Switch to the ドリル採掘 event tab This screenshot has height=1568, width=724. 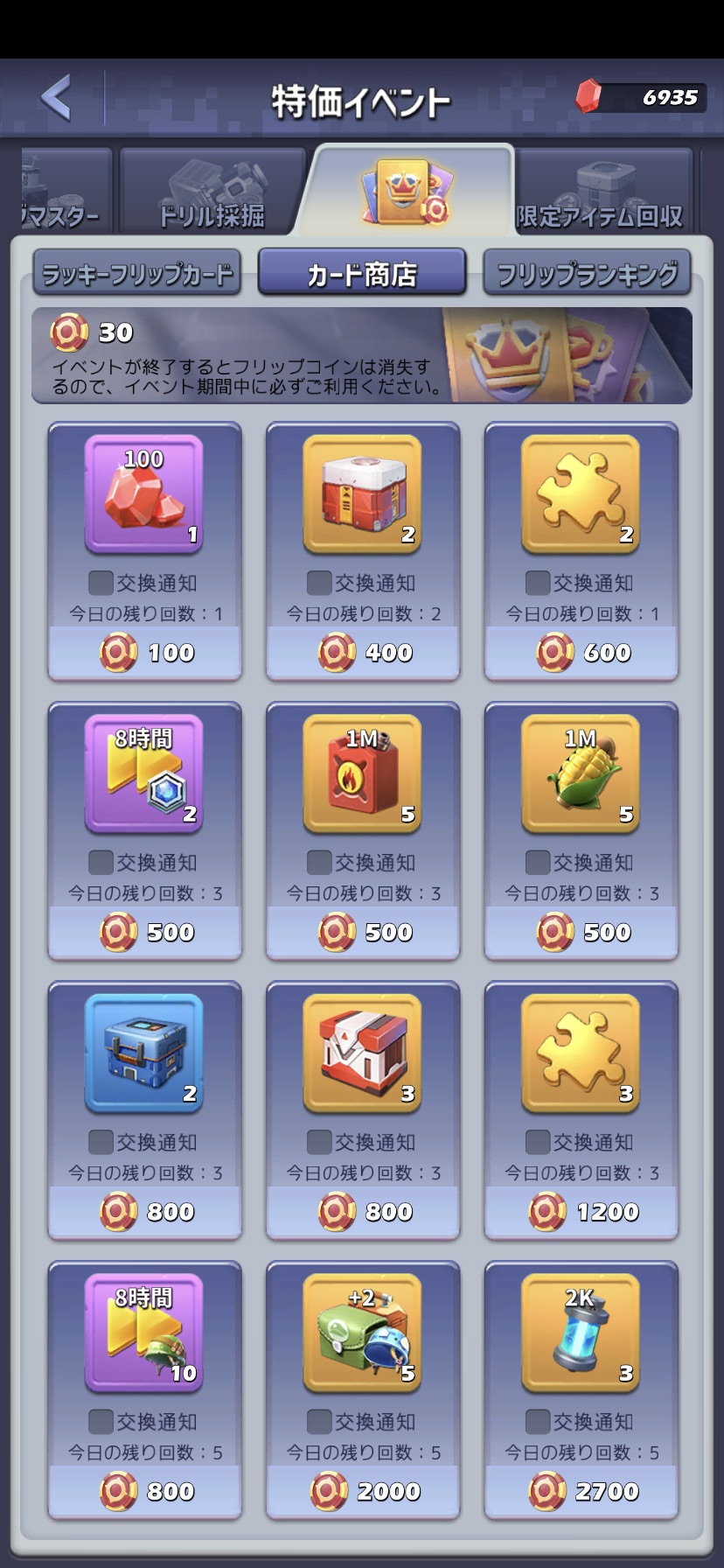(x=212, y=191)
